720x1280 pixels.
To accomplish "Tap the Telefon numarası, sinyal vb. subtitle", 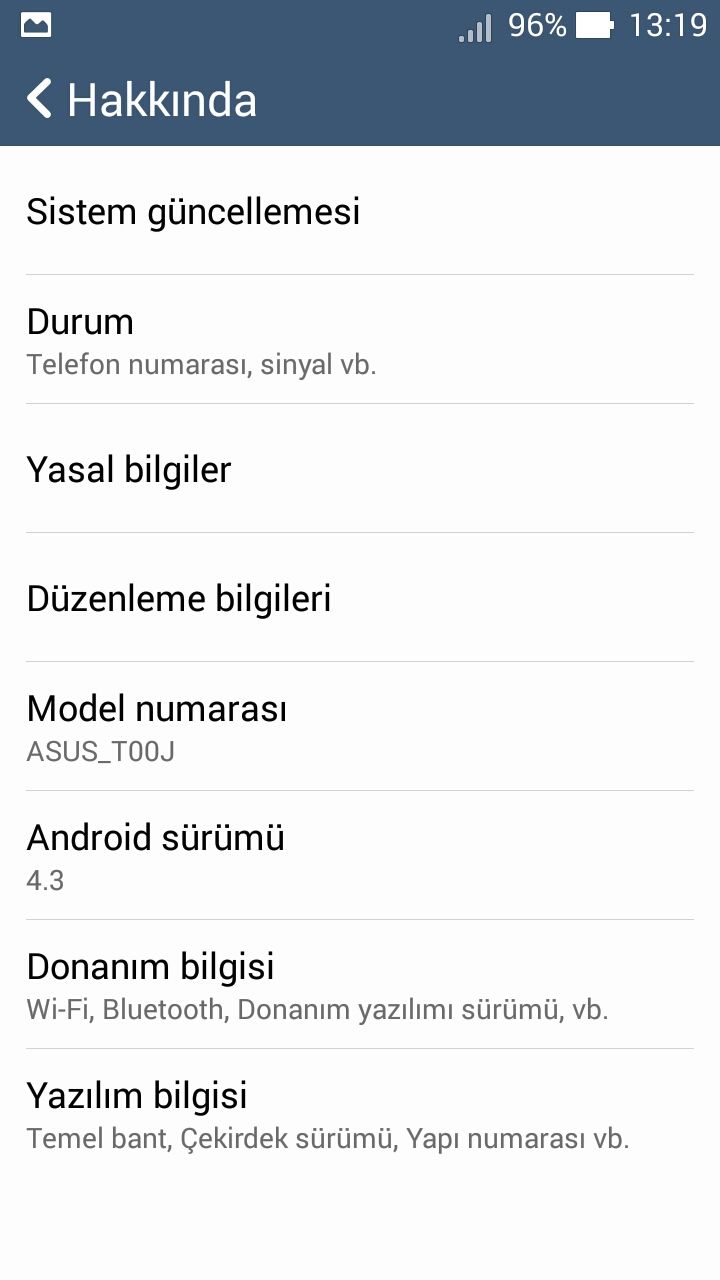I will click(x=203, y=364).
